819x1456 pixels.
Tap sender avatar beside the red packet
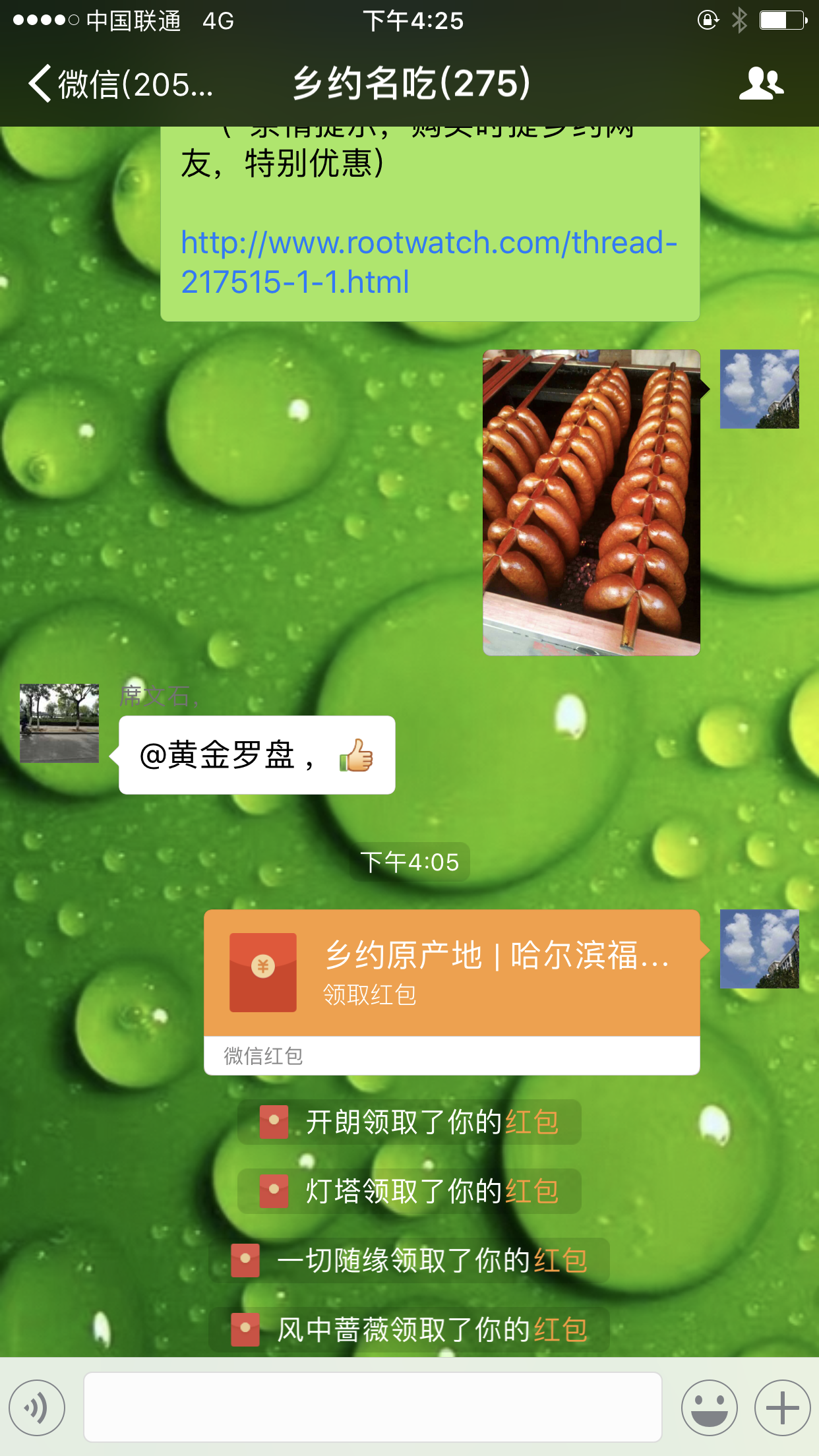point(759,949)
